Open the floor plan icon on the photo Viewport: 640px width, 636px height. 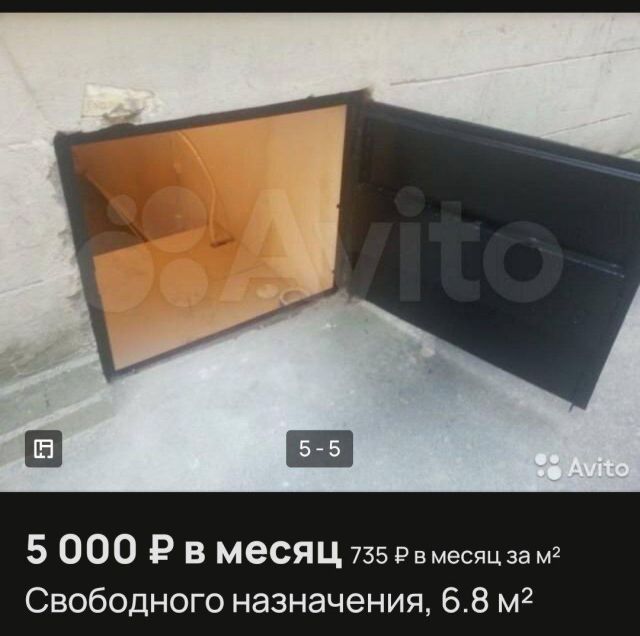(x=44, y=449)
